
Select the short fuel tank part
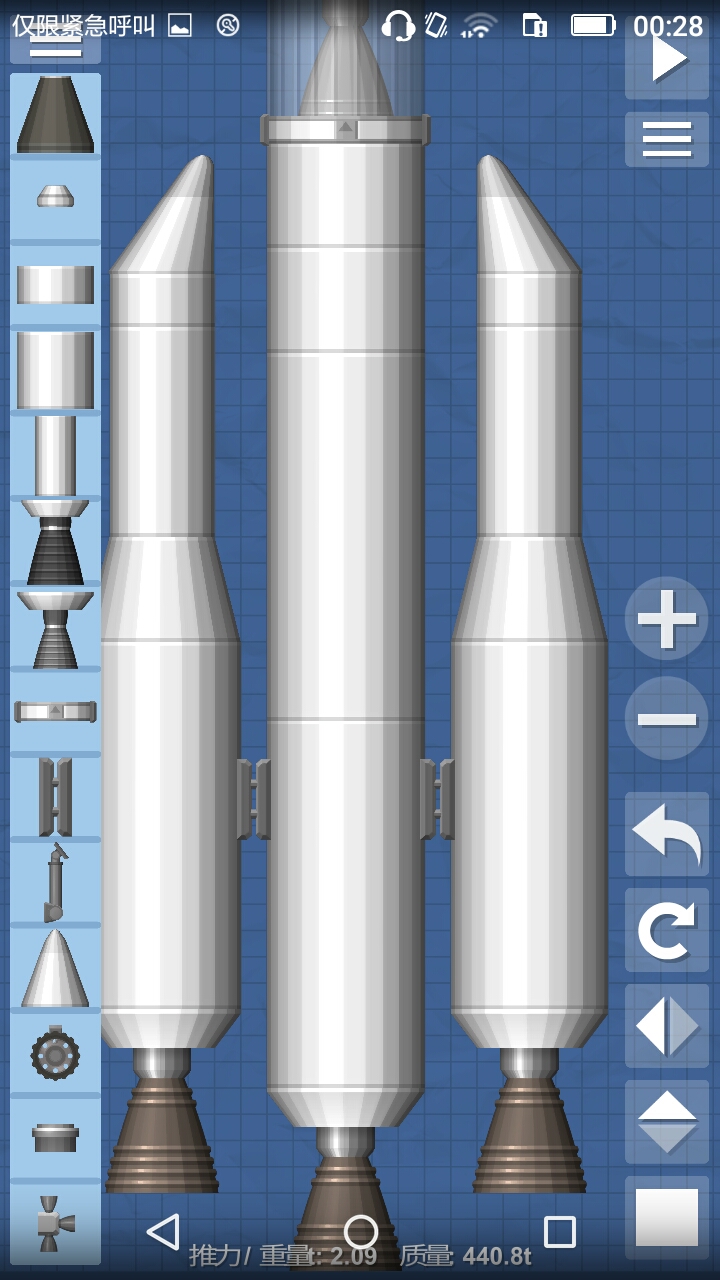click(55, 285)
